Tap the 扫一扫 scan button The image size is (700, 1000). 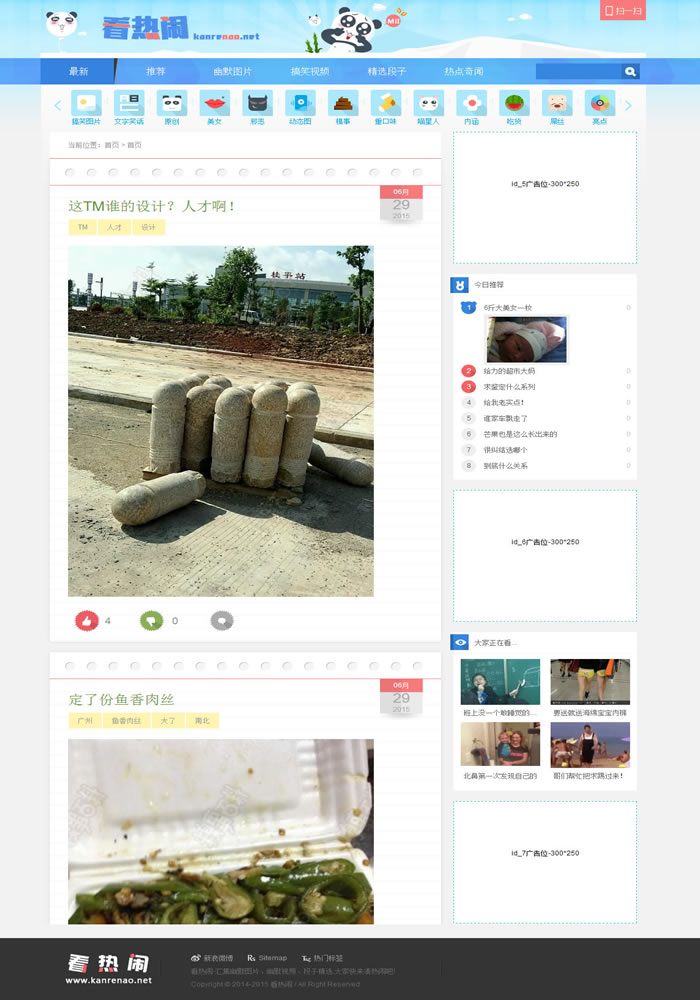(x=623, y=11)
